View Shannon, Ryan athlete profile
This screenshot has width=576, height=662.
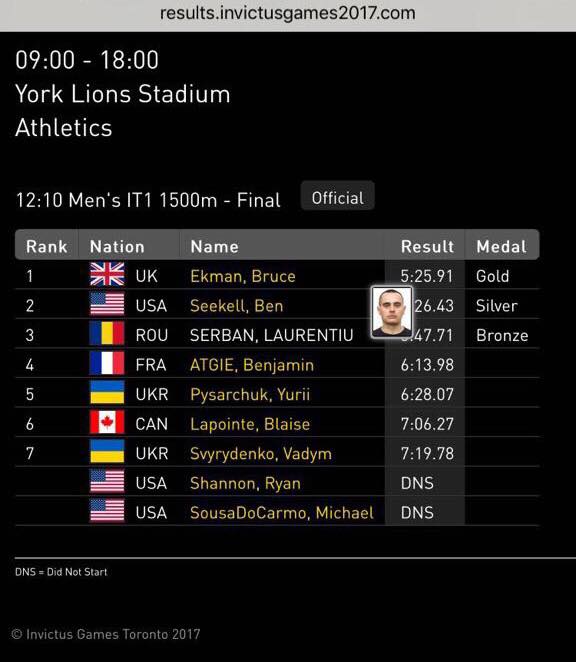245,483
